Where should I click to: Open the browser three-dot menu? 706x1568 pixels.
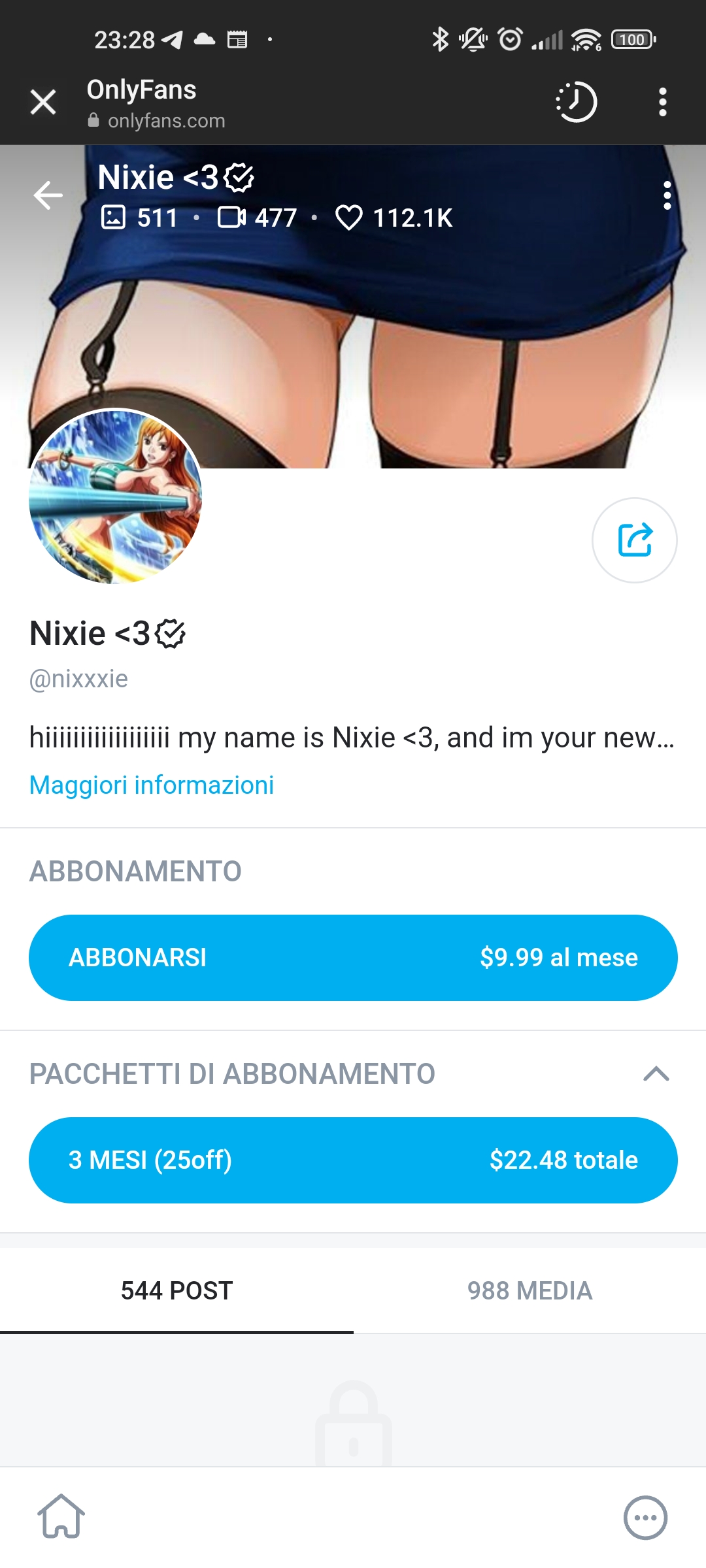[x=663, y=102]
